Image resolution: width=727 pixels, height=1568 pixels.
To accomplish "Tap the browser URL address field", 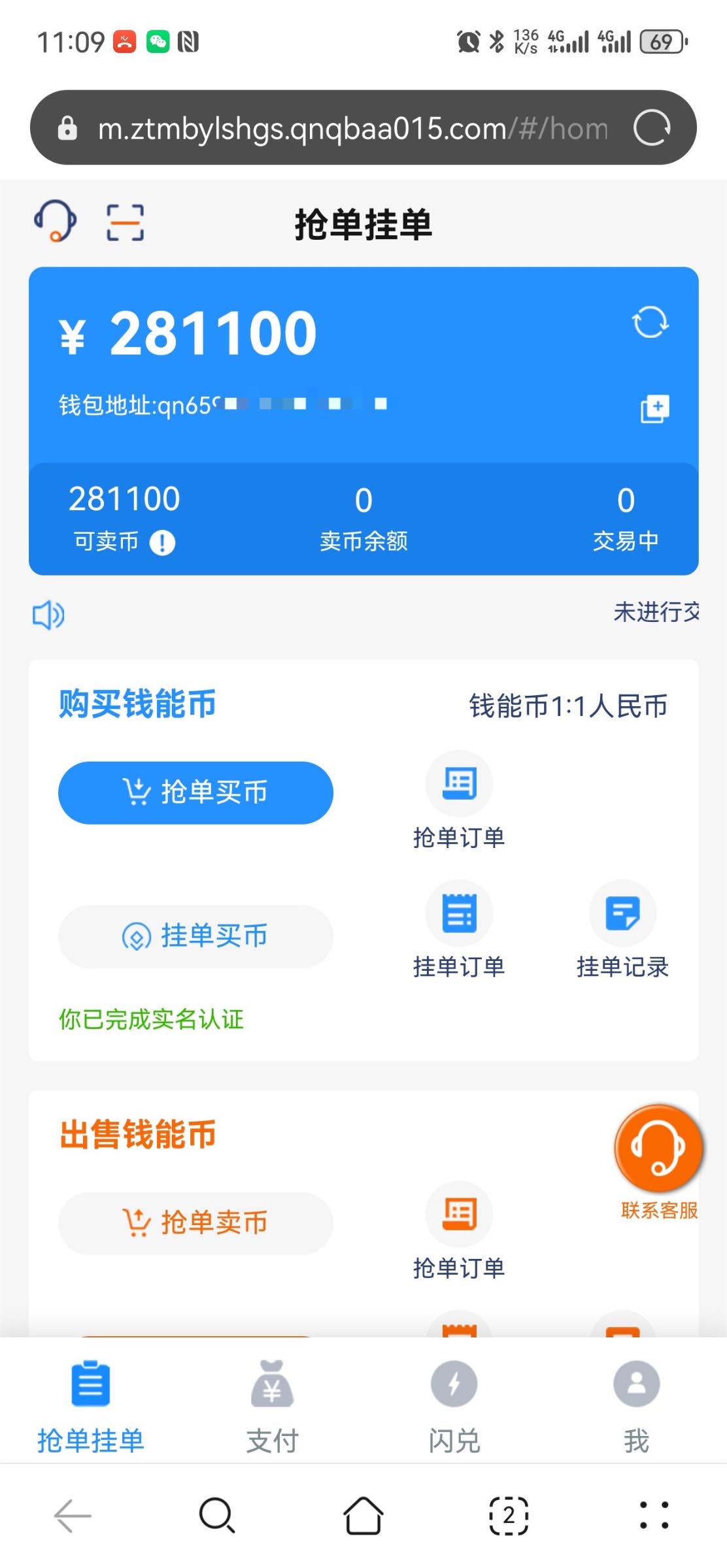I will click(353, 129).
